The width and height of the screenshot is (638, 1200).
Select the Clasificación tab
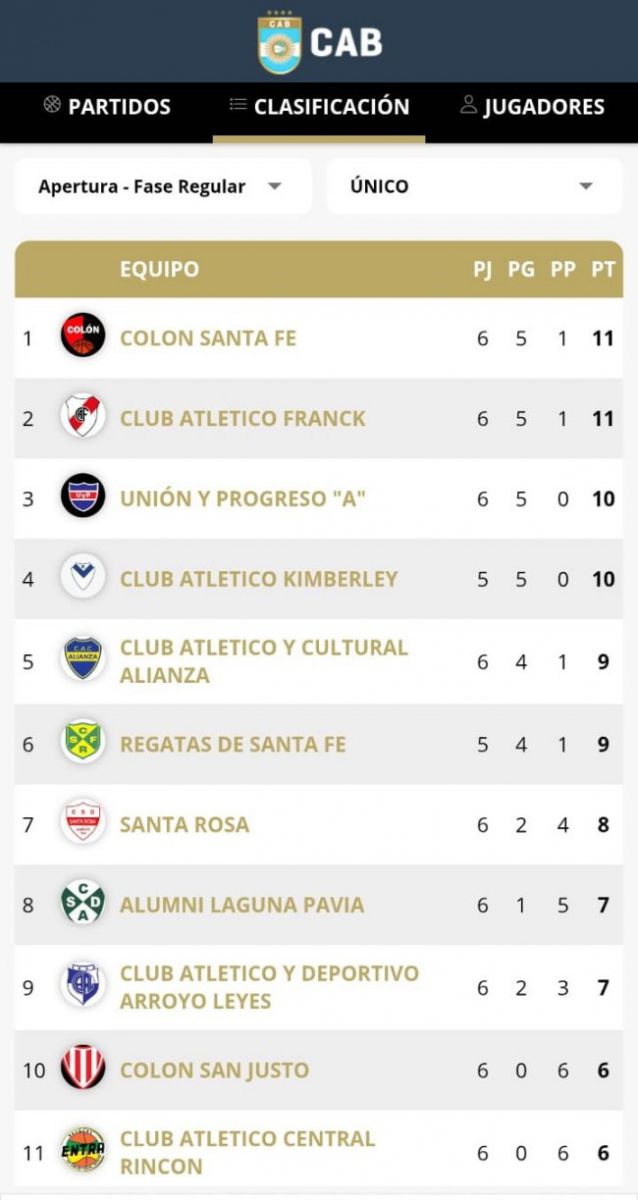[x=319, y=106]
